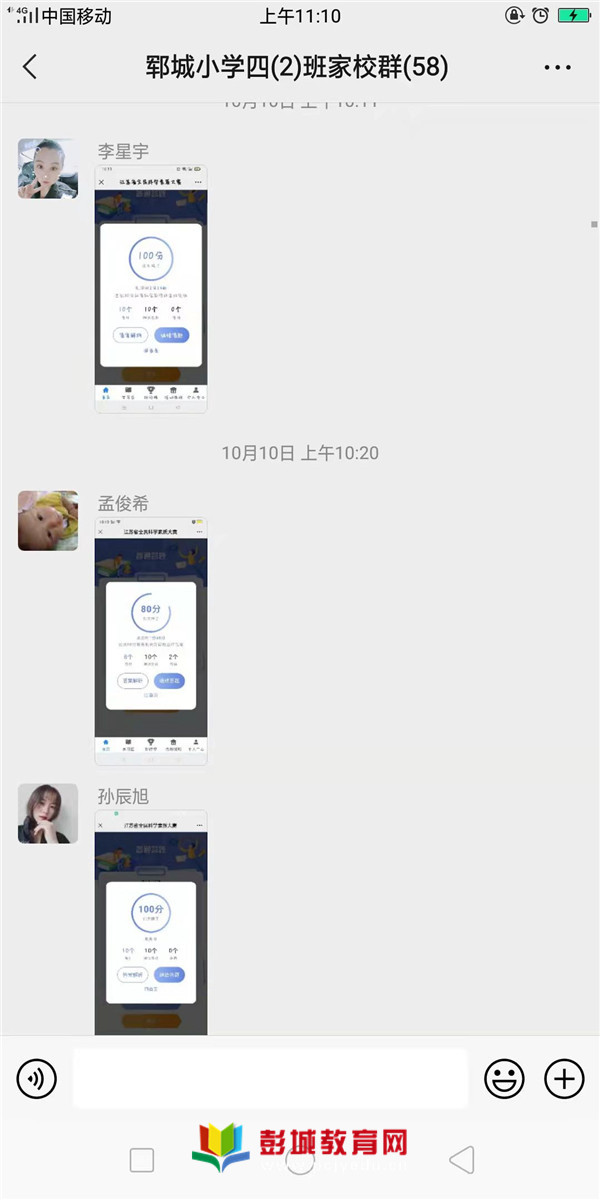
Task: Switch to voice message input
Action: click(x=37, y=1079)
